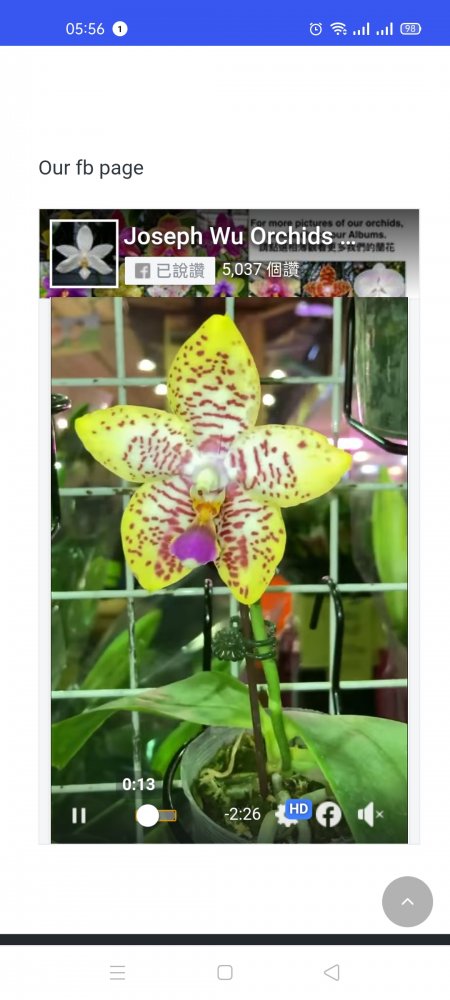This screenshot has height=1000, width=450.
Task: Open the page profile picture
Action: coord(84,254)
